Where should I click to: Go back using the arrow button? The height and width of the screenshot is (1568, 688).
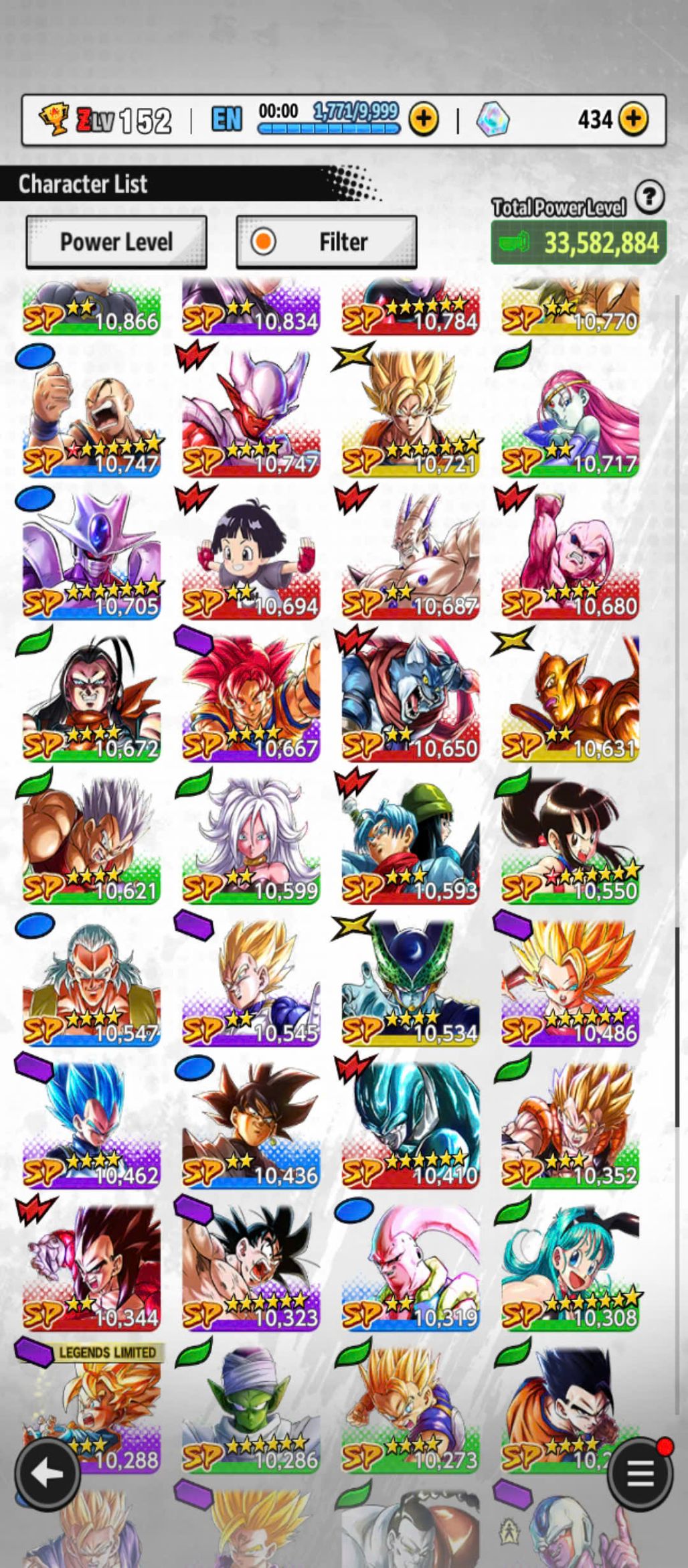coord(48,1474)
